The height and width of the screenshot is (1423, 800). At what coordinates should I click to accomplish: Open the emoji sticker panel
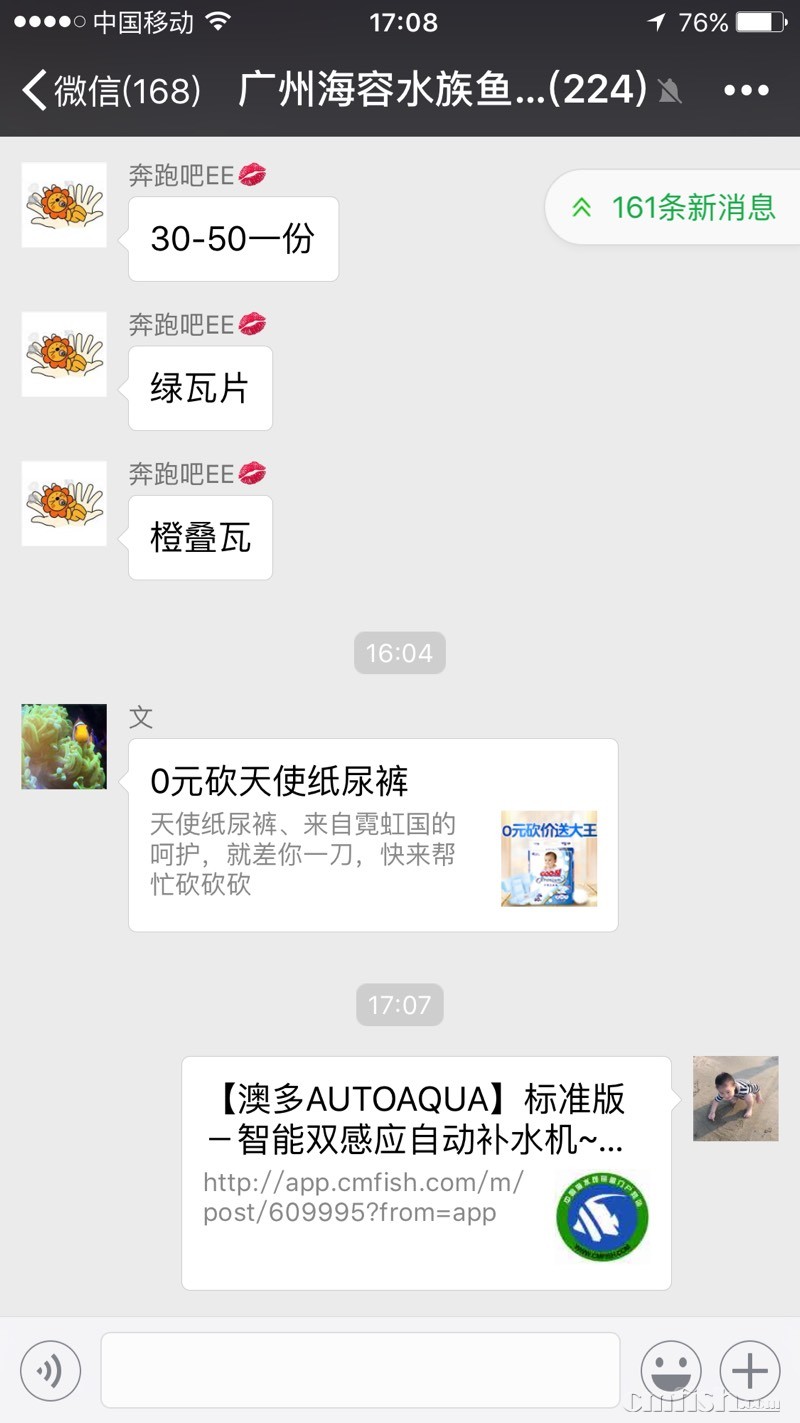[x=670, y=1371]
